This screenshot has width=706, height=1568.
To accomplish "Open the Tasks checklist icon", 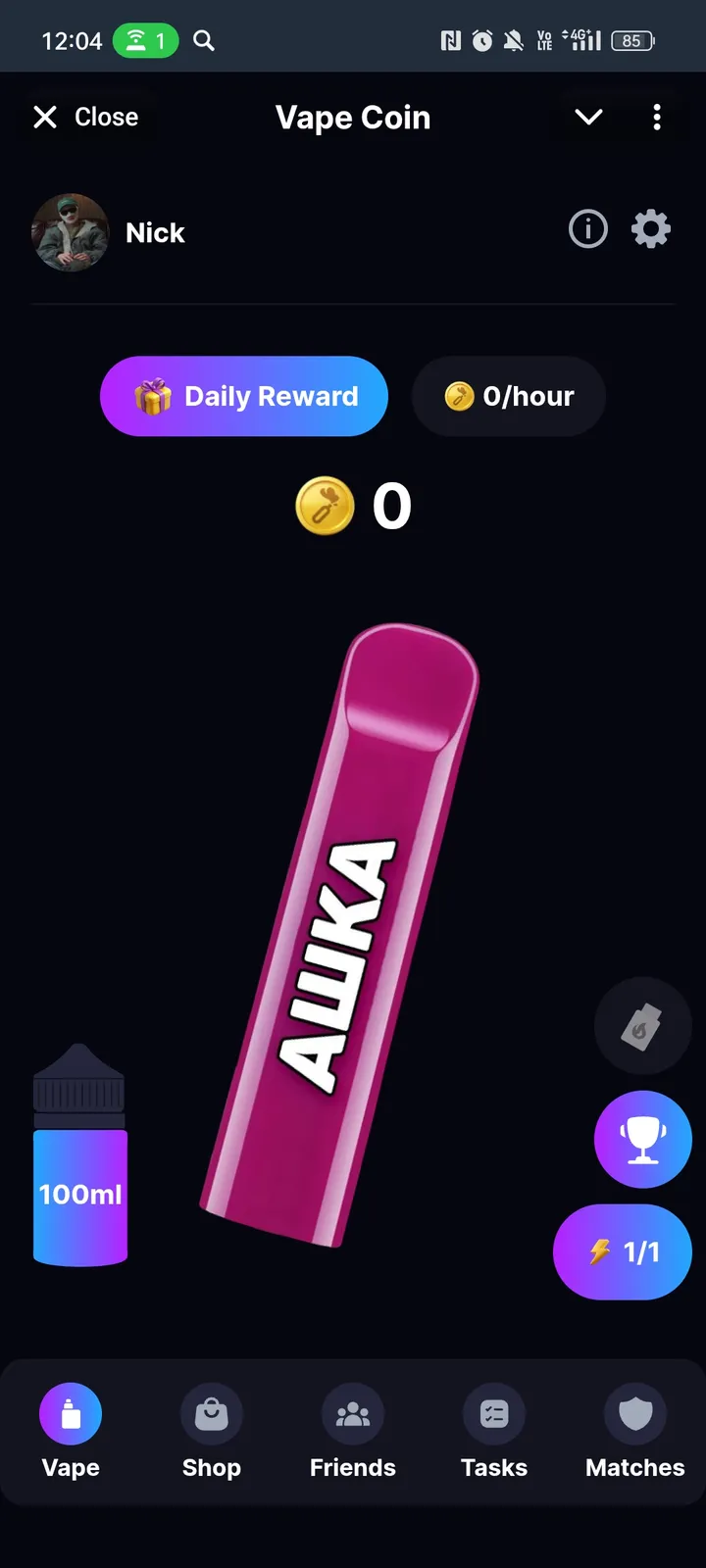I will [x=493, y=1414].
